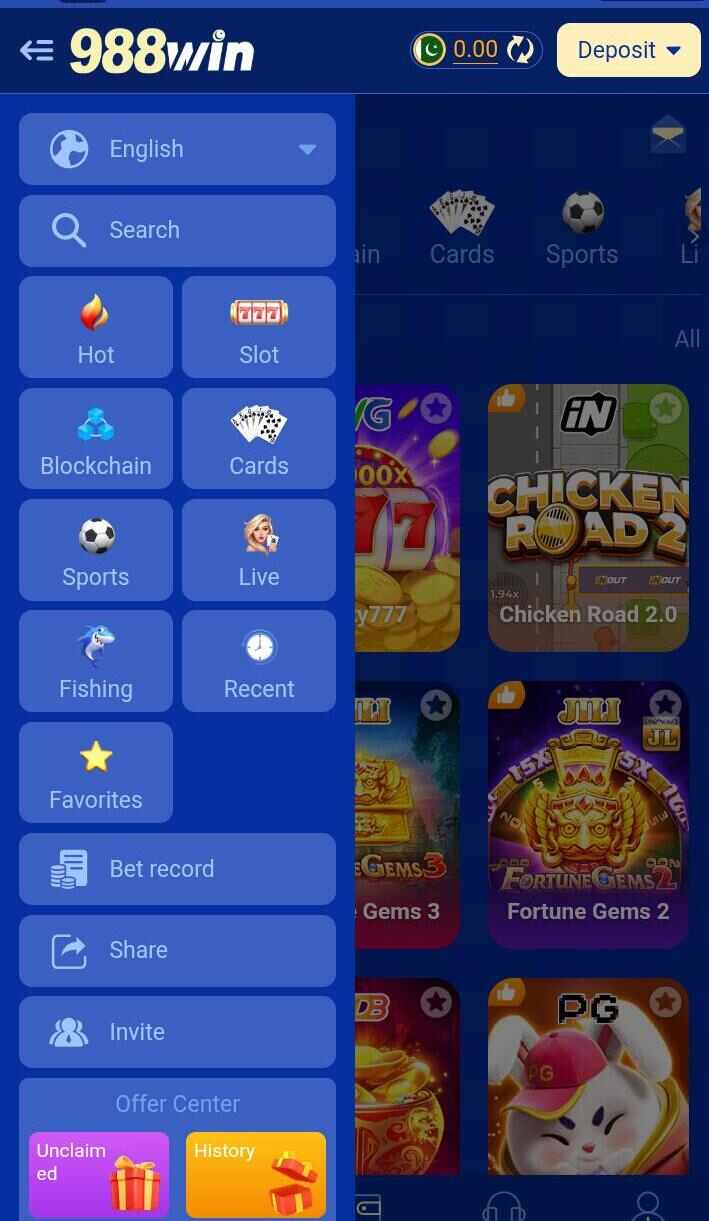Select the Slot category tile

coord(259,327)
